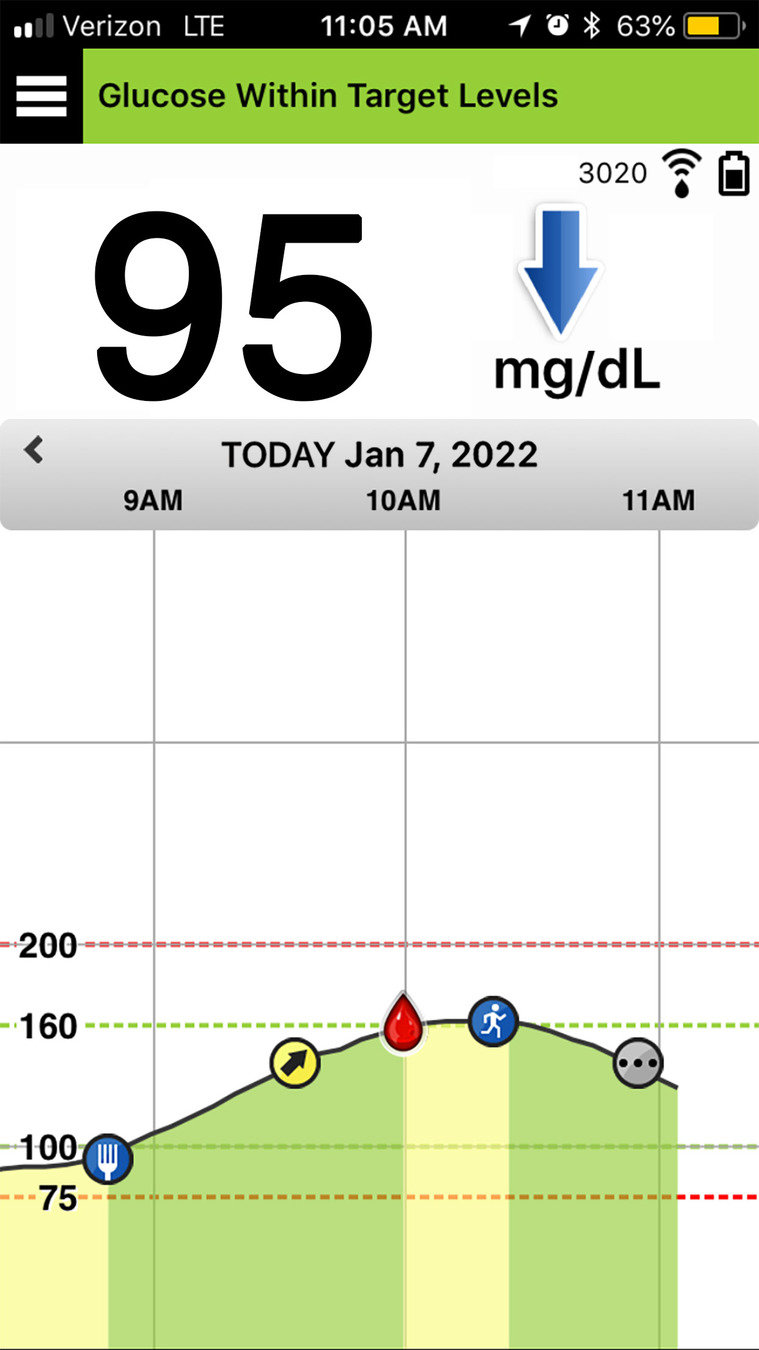
Task: Open the exercise event marker
Action: (493, 1022)
